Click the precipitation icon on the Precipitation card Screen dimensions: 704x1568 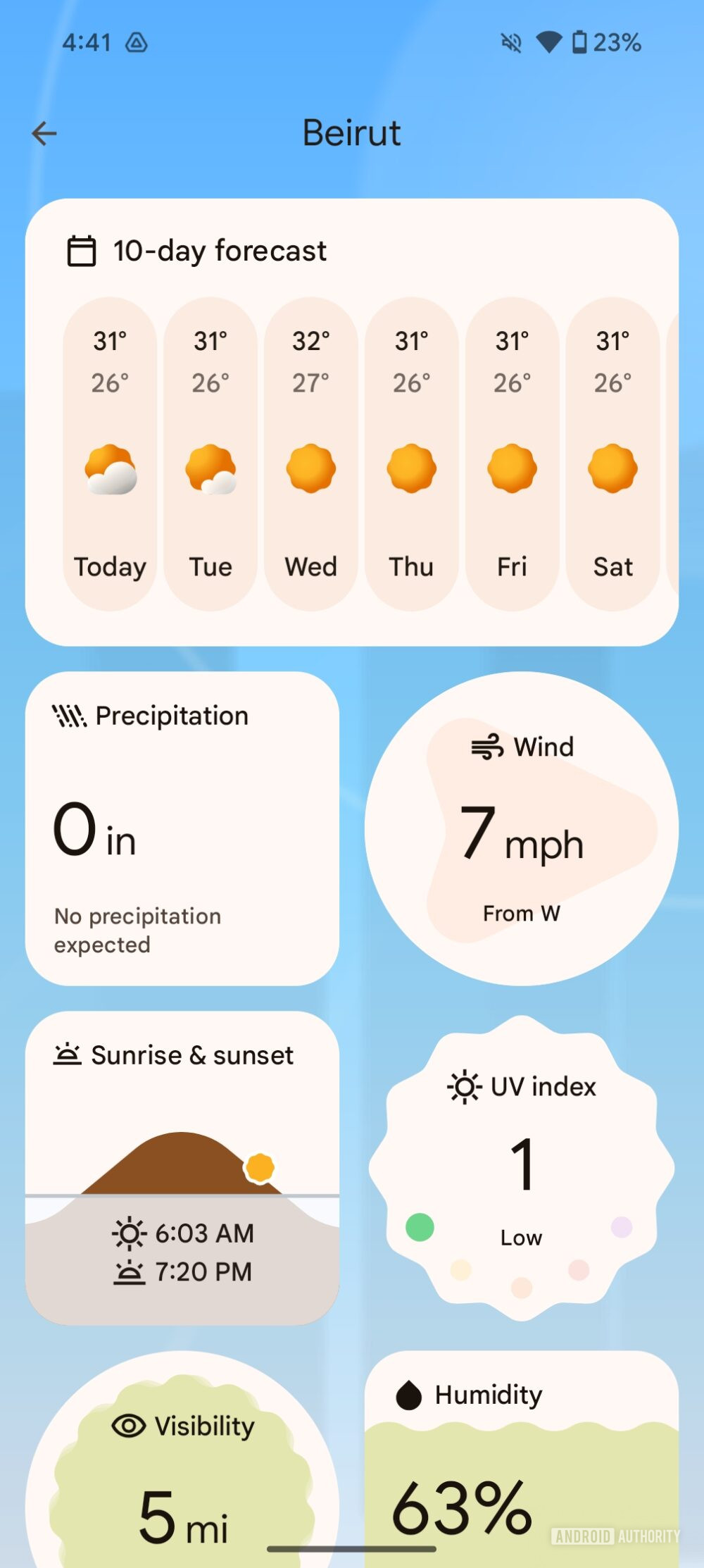click(x=70, y=715)
